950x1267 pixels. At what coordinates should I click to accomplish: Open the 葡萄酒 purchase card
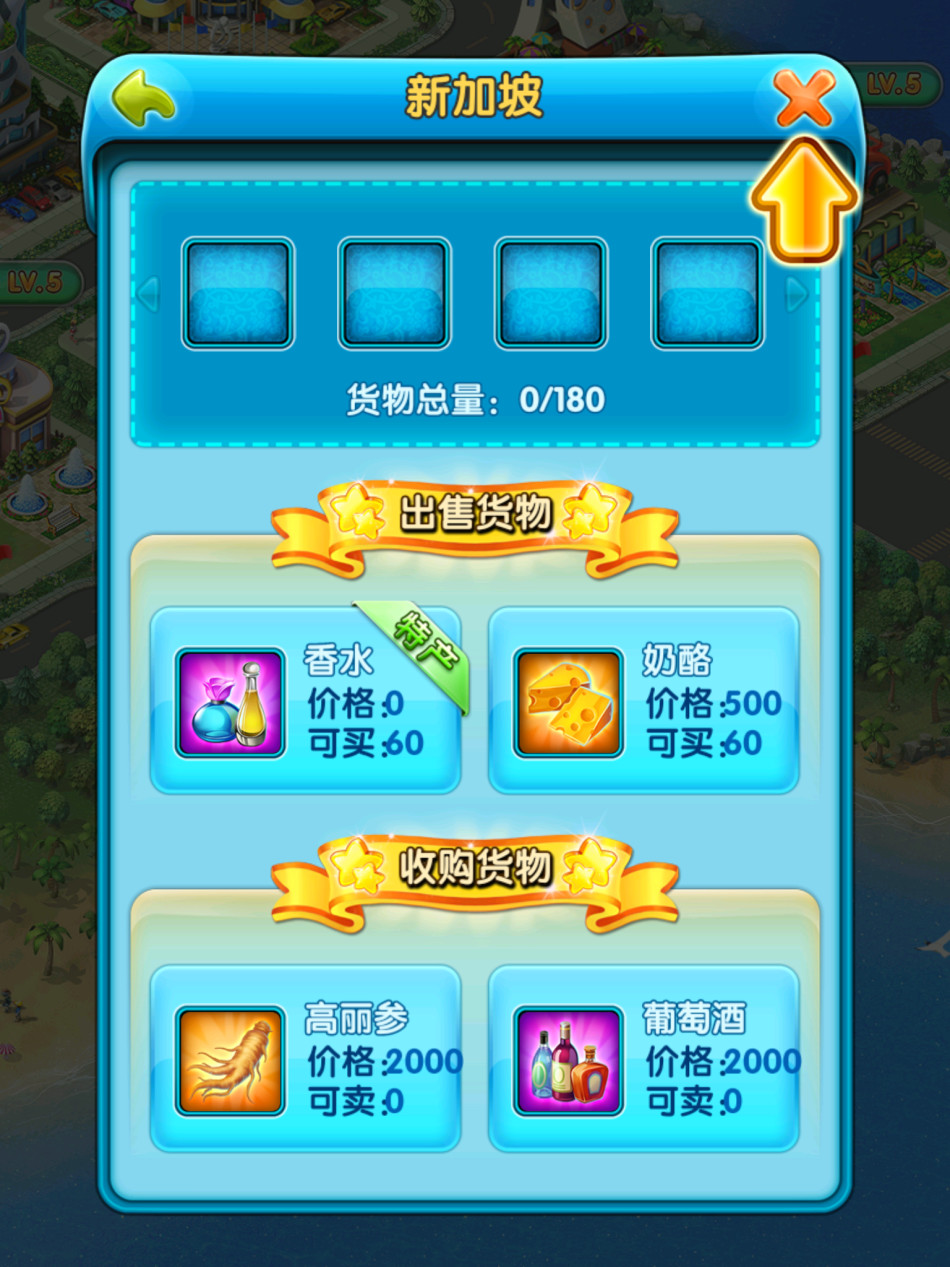pyautogui.click(x=643, y=1058)
